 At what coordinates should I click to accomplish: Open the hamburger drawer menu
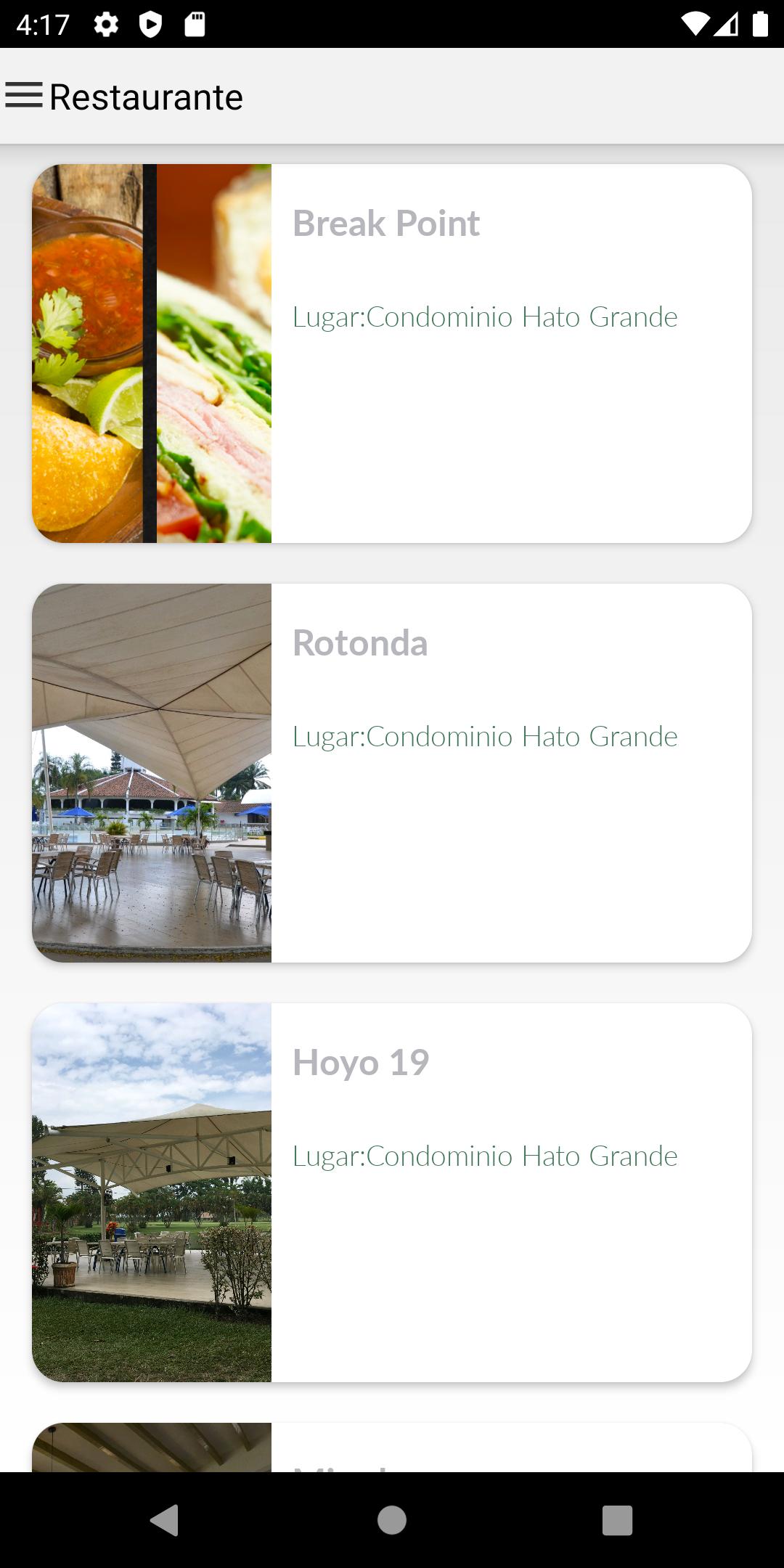tap(24, 96)
